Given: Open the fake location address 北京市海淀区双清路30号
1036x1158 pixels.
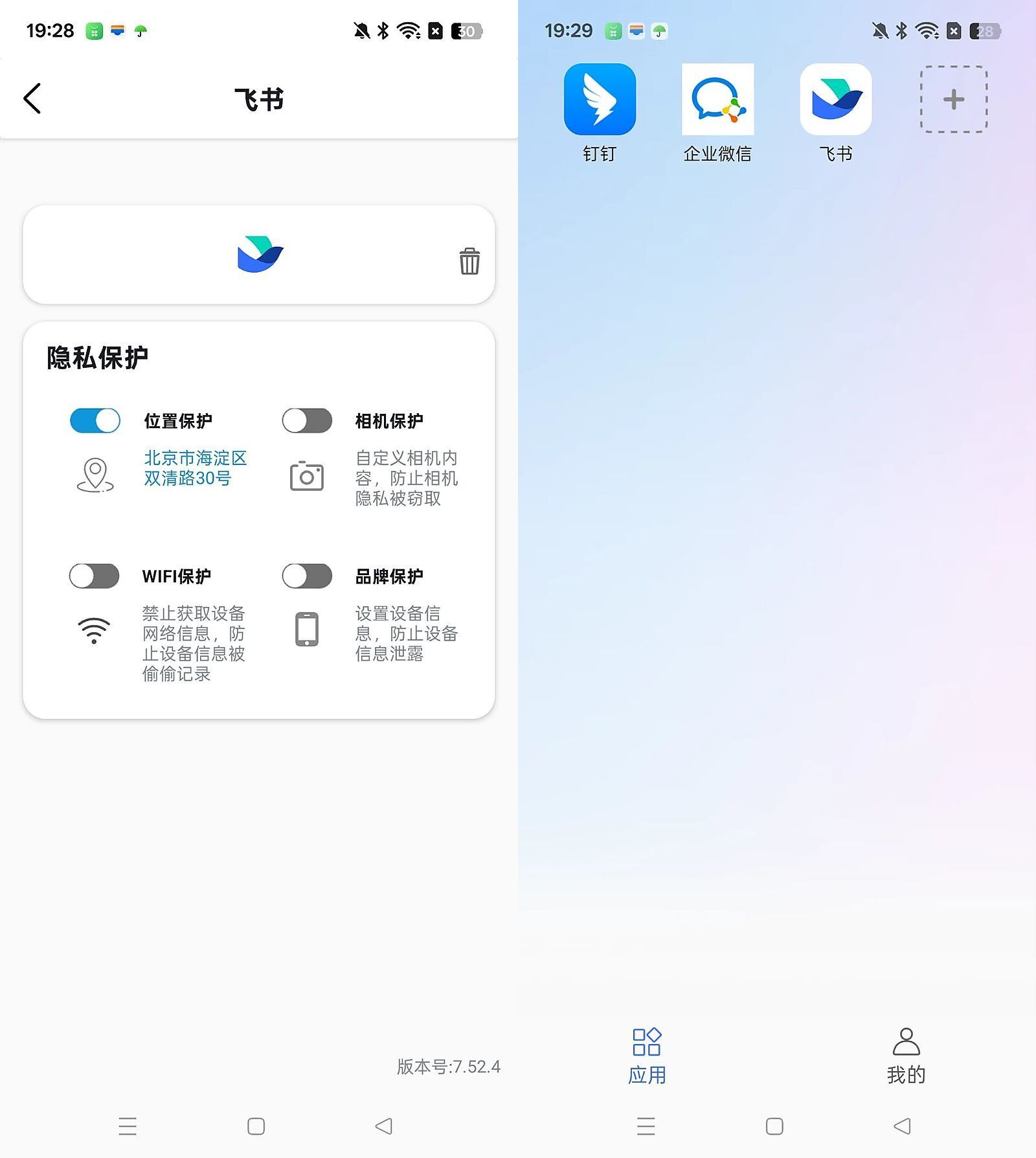Looking at the screenshot, I should tap(194, 468).
